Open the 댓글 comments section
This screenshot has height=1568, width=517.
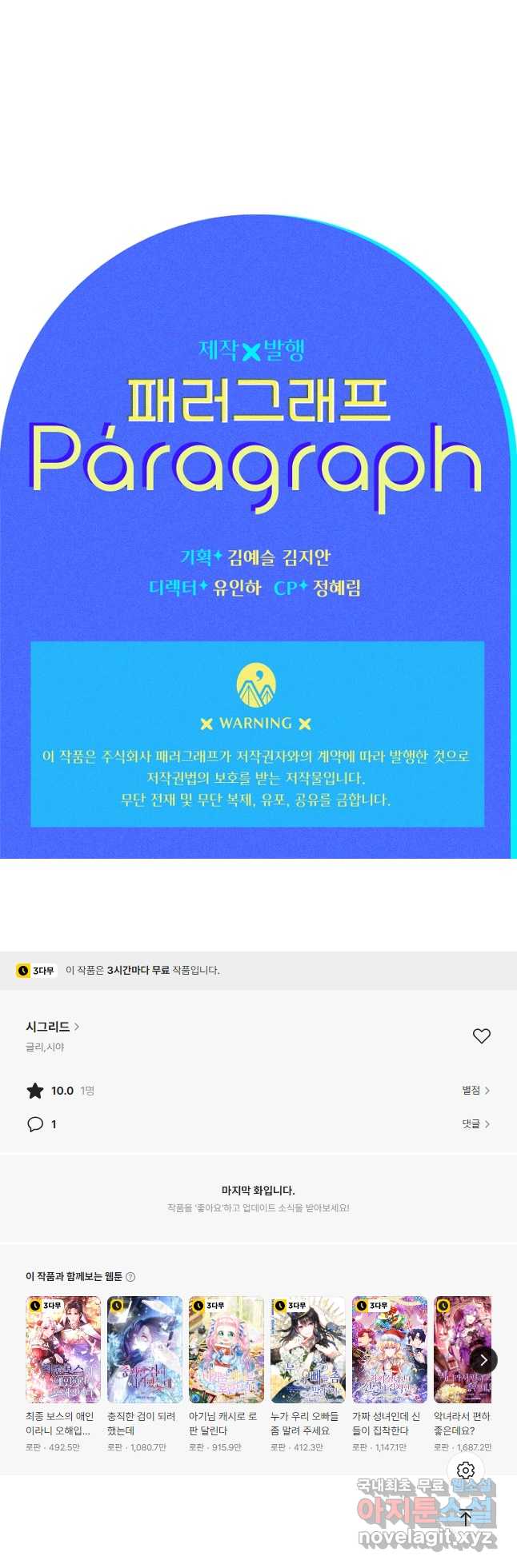[475, 1123]
